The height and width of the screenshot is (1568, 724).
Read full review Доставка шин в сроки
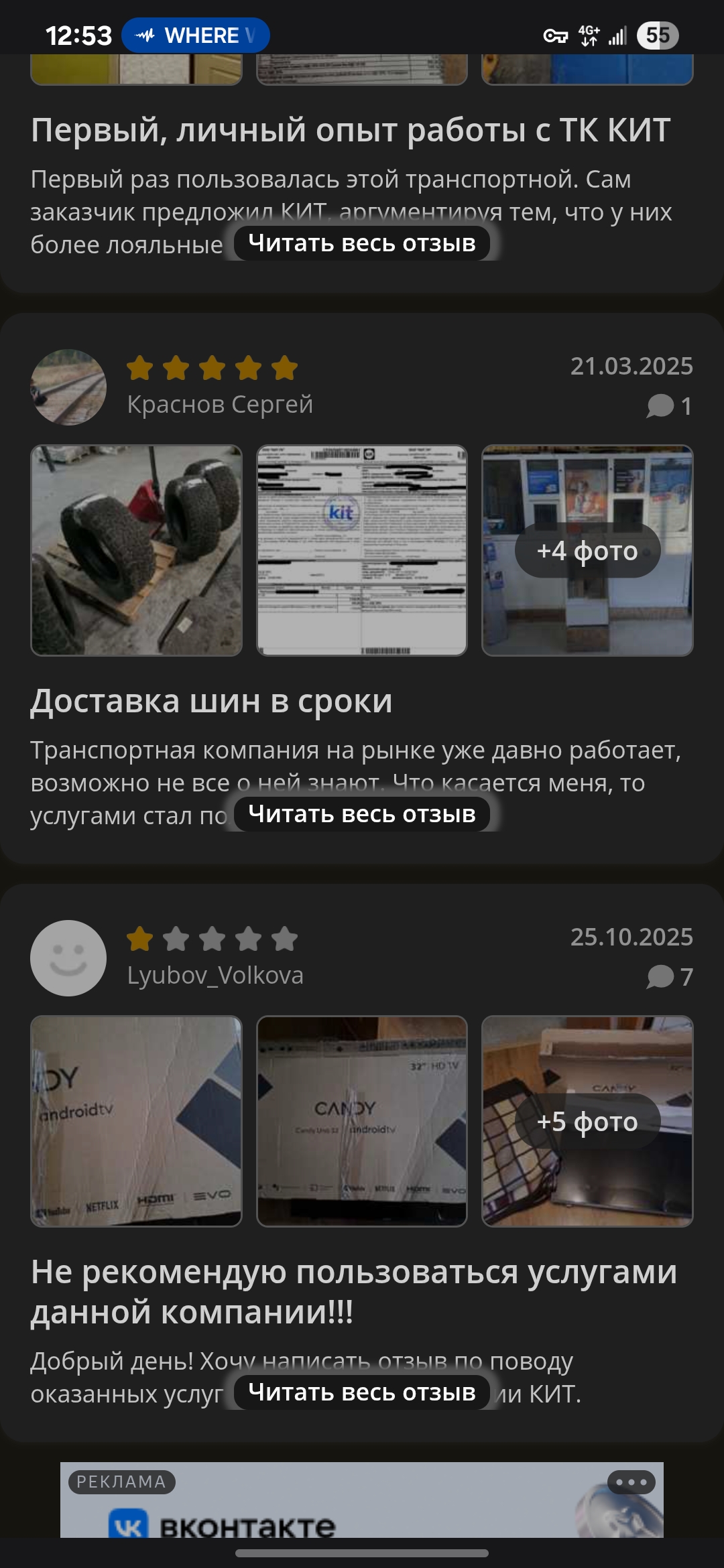click(361, 814)
